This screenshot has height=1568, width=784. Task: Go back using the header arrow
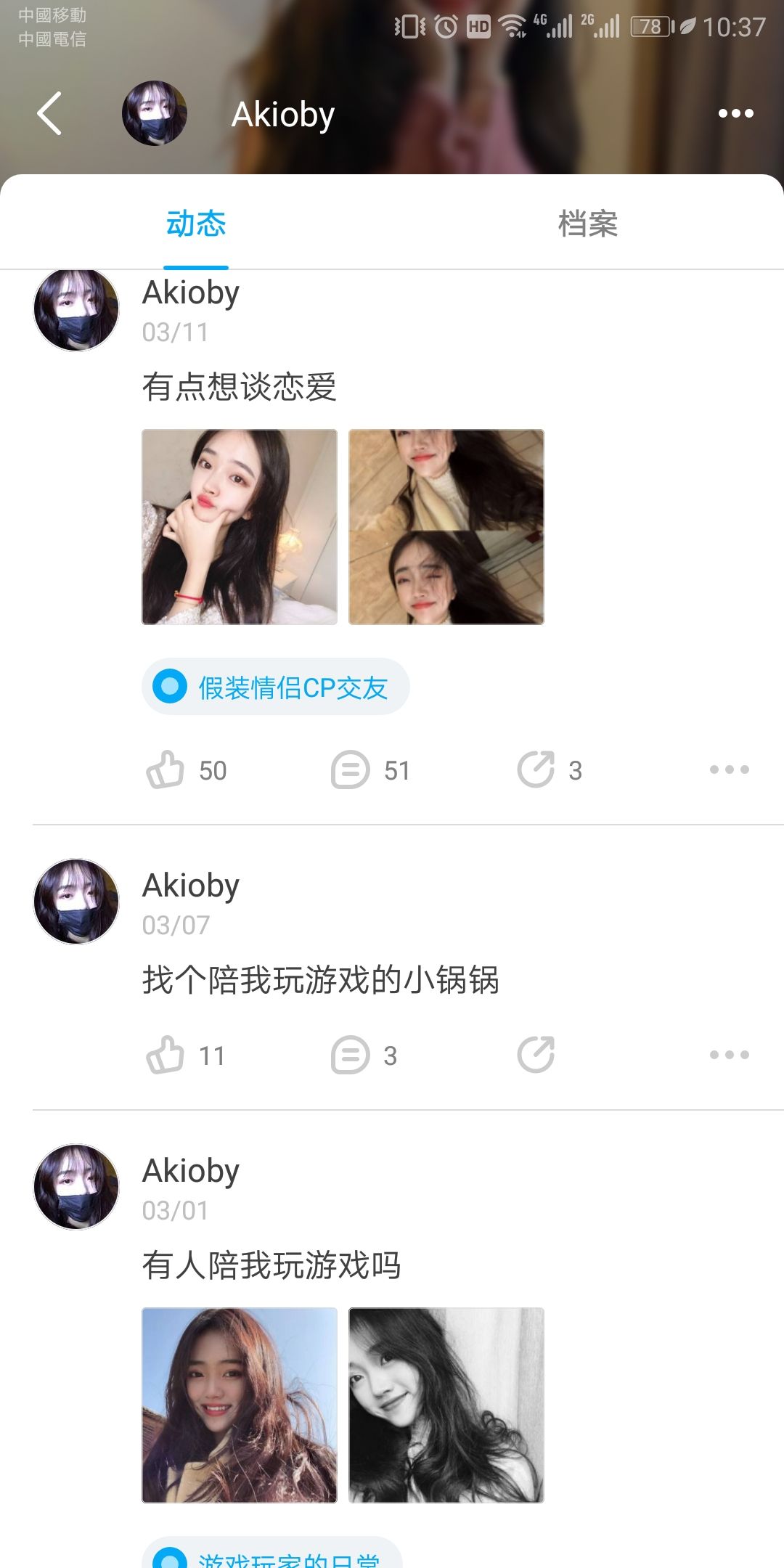pos(49,113)
